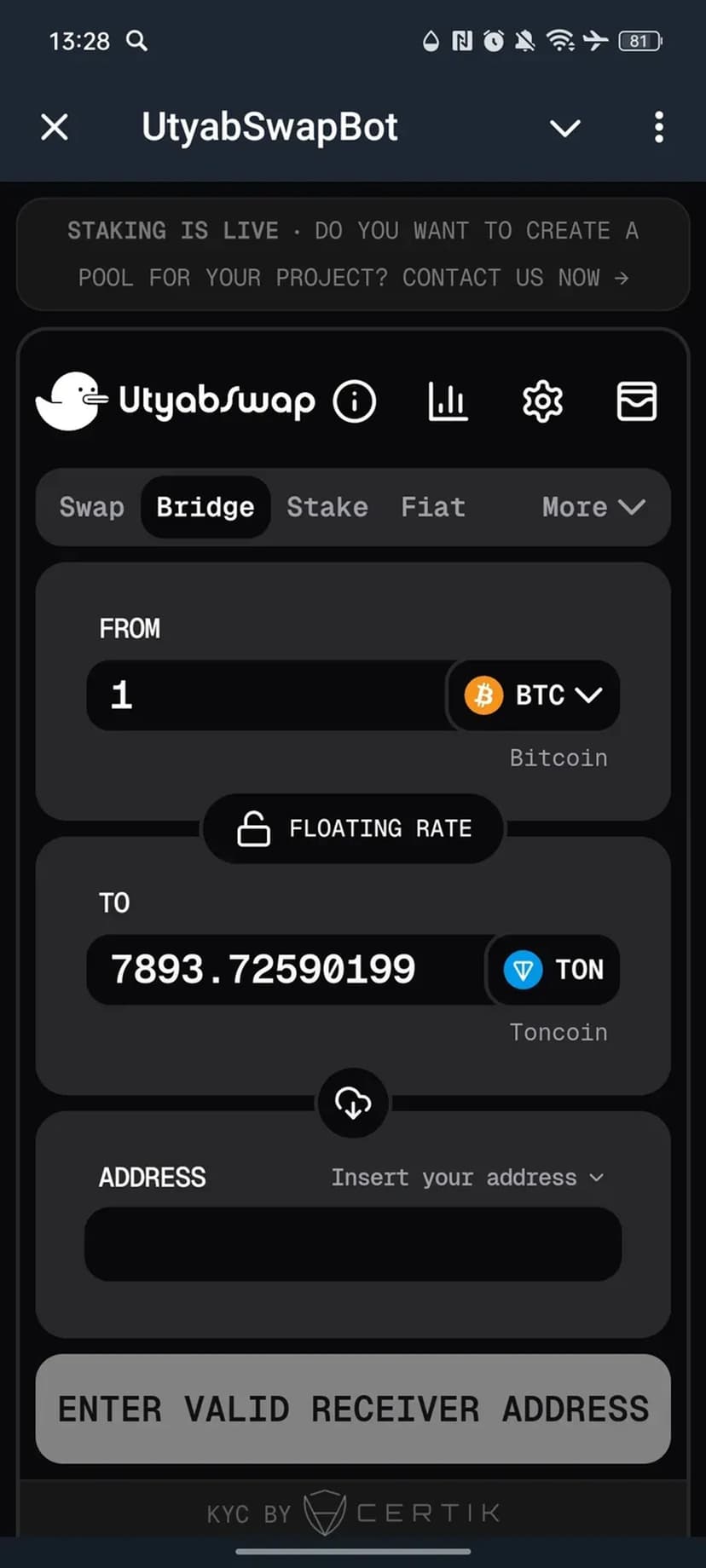Change the TON destination token
706x1568 pixels.
click(554, 970)
